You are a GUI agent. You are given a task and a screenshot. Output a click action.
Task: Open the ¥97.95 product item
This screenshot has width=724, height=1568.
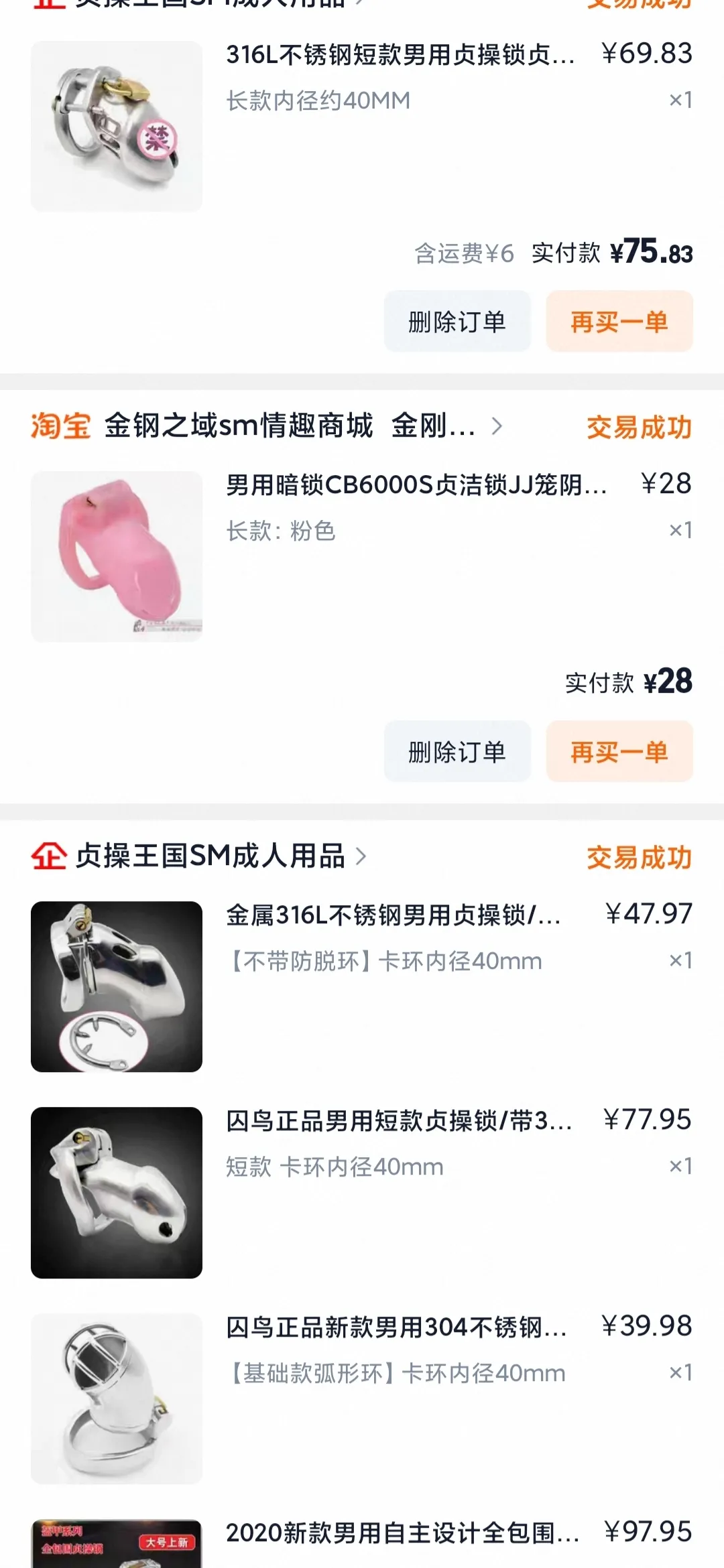coord(402,1533)
